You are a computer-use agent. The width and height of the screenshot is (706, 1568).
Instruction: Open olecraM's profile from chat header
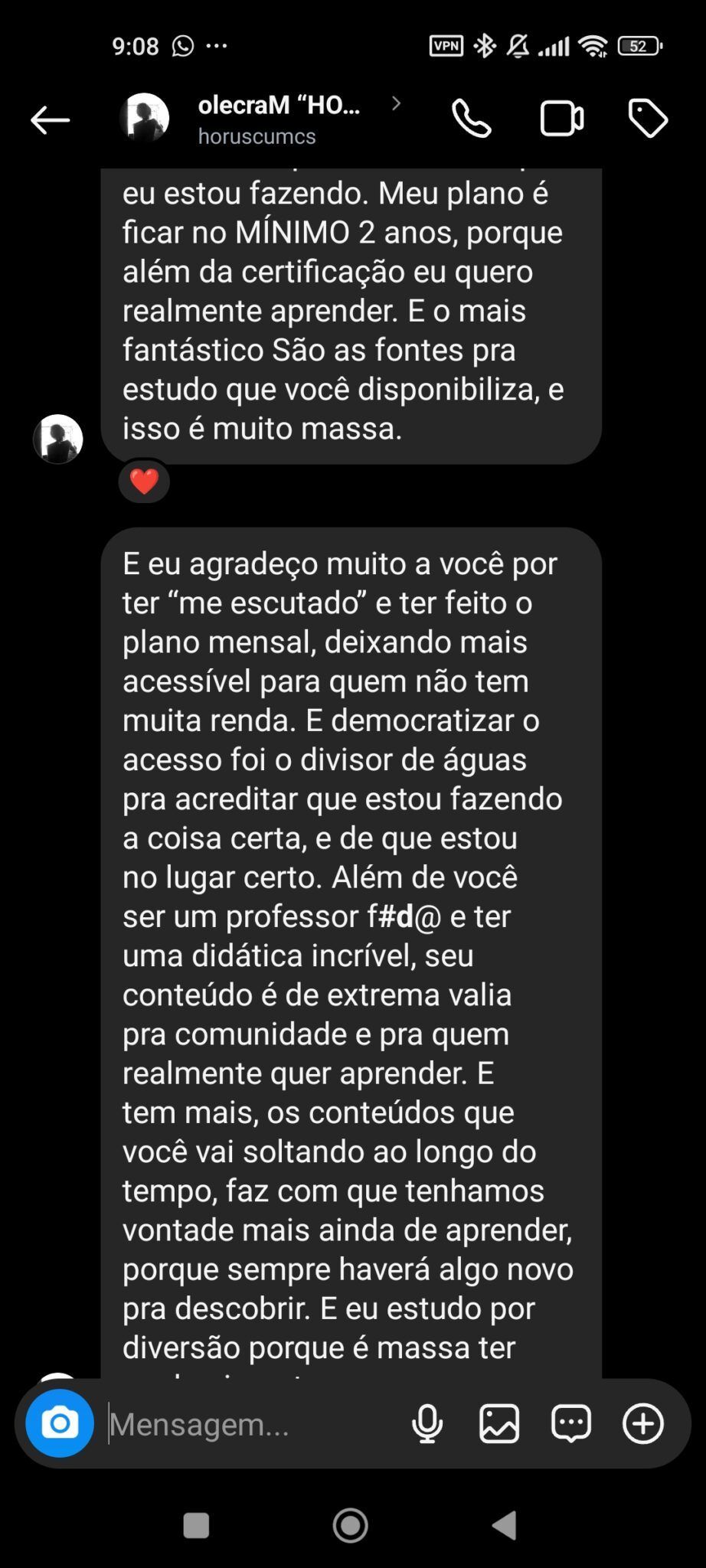tap(279, 119)
